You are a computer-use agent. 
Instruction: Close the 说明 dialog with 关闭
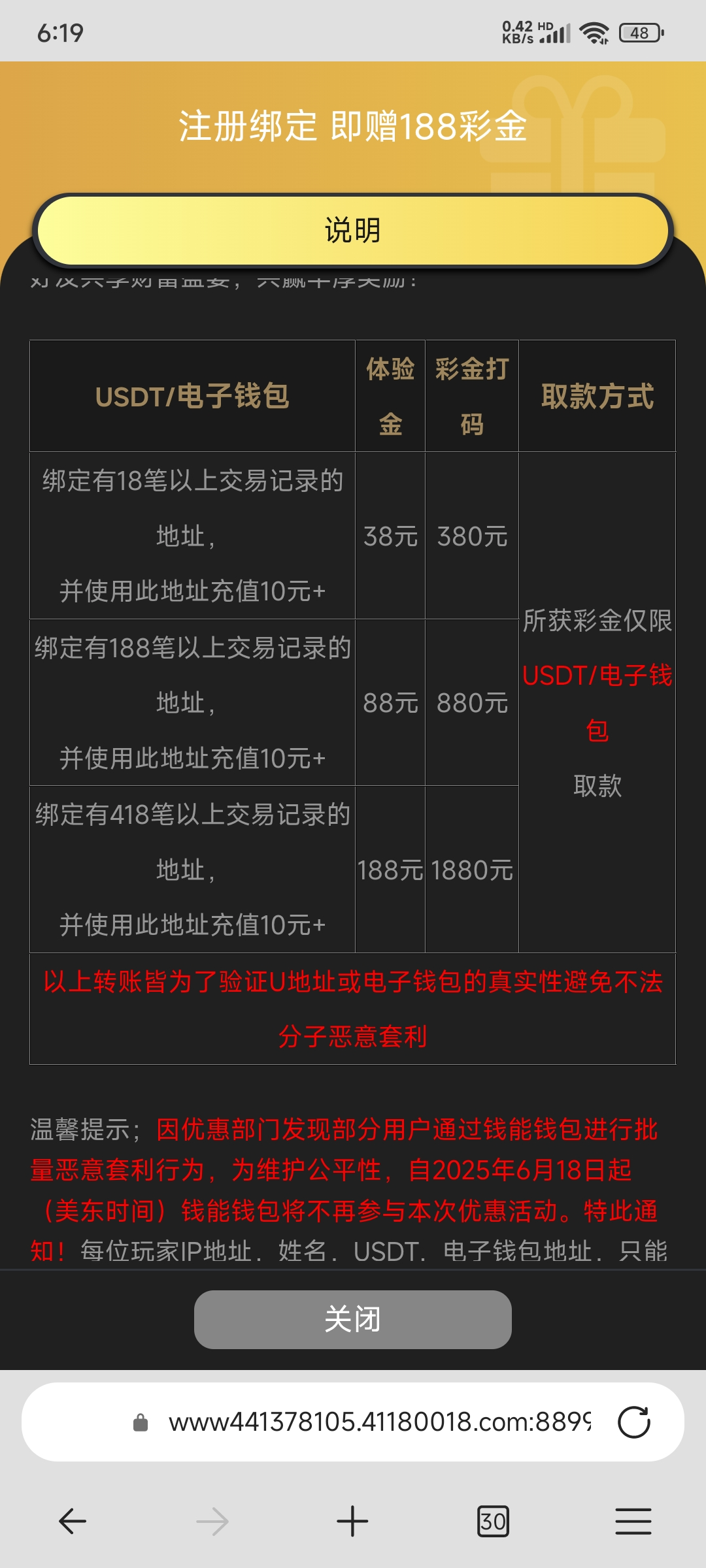pyautogui.click(x=352, y=1319)
